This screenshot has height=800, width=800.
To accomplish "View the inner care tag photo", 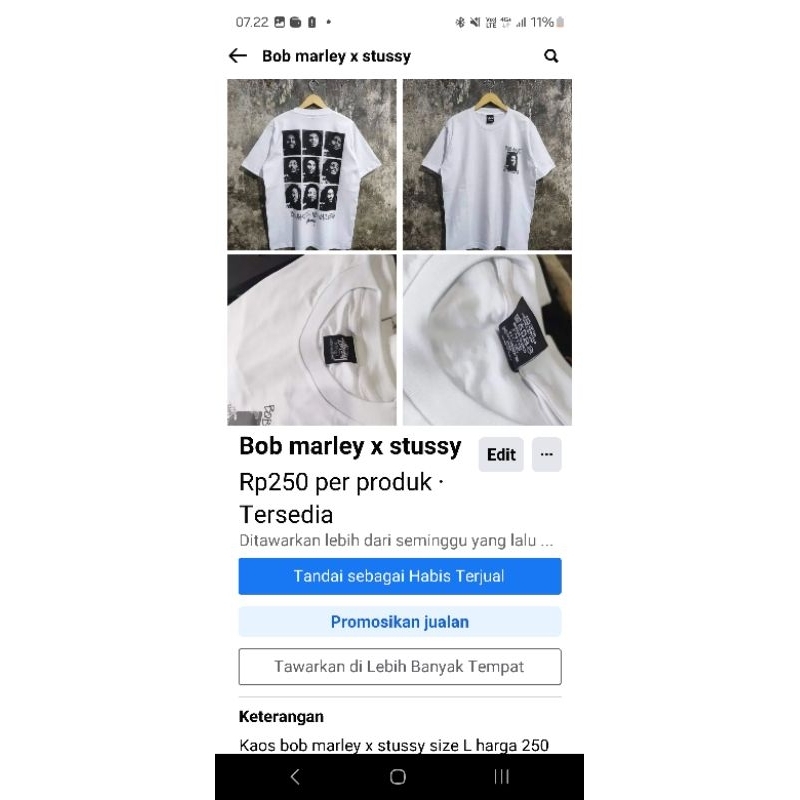I will tap(487, 340).
